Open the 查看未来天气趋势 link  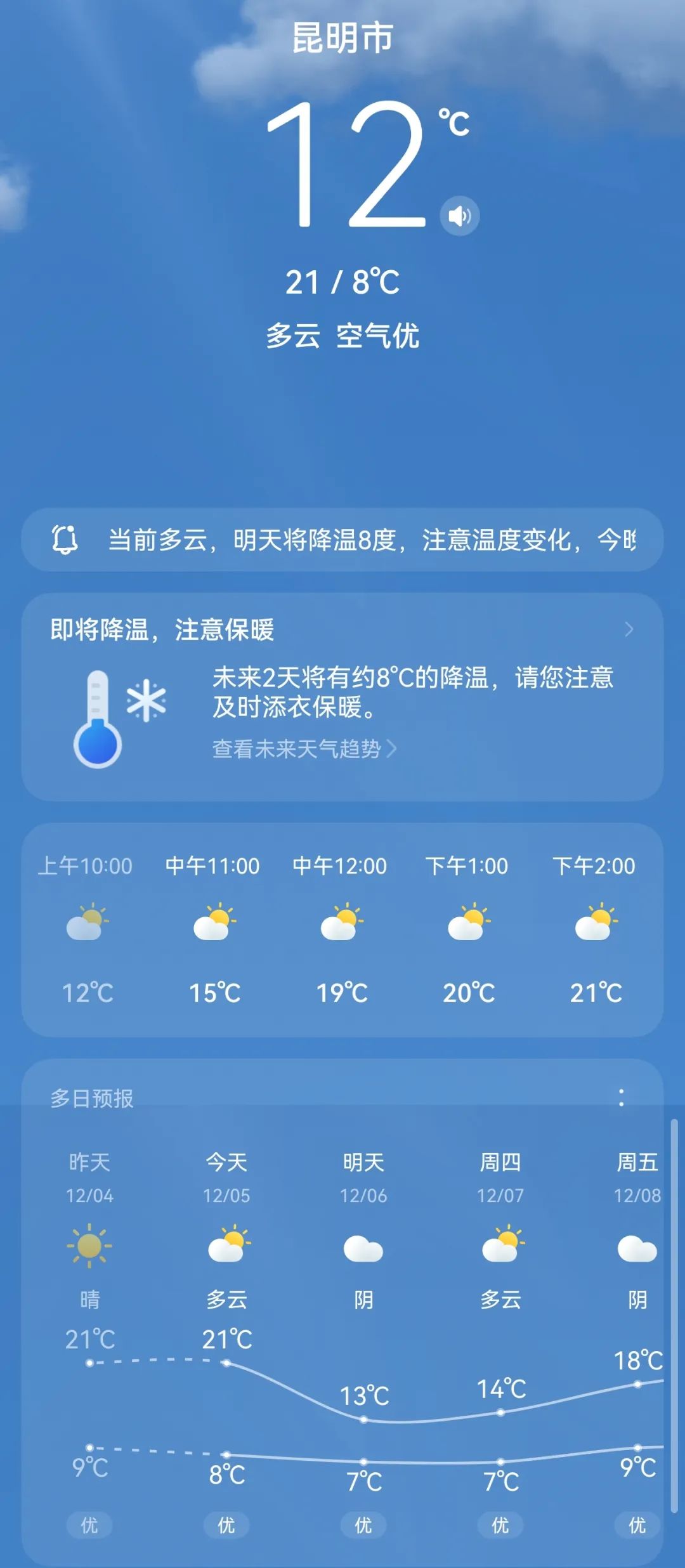pos(297,748)
